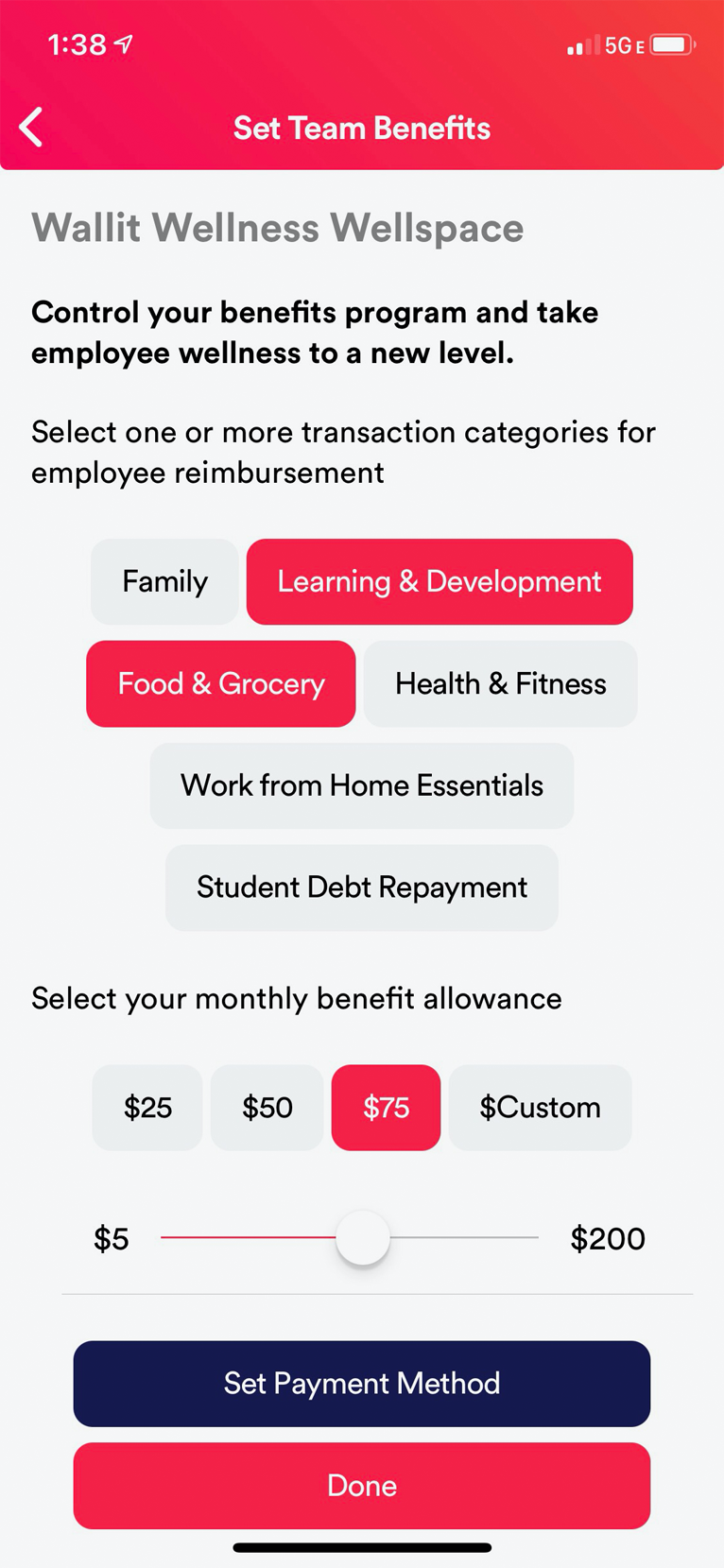Choose the Health & Fitness category
The image size is (724, 1568).
point(501,683)
